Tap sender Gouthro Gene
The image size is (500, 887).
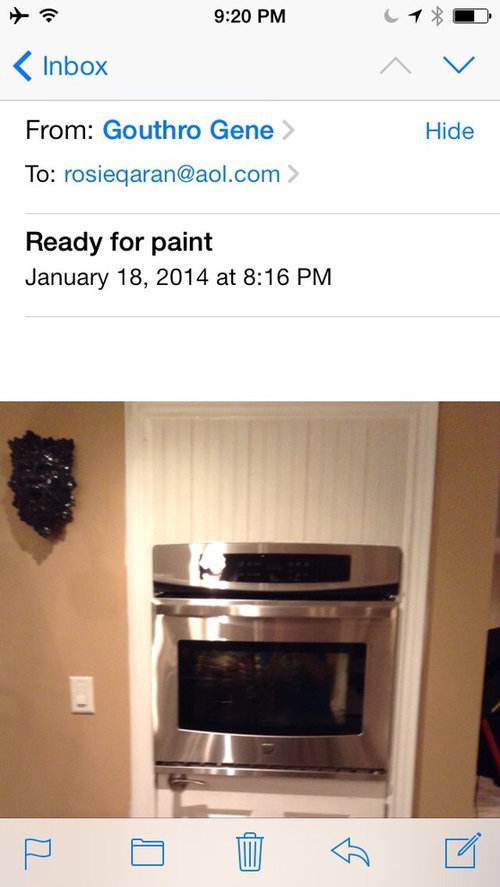188,131
